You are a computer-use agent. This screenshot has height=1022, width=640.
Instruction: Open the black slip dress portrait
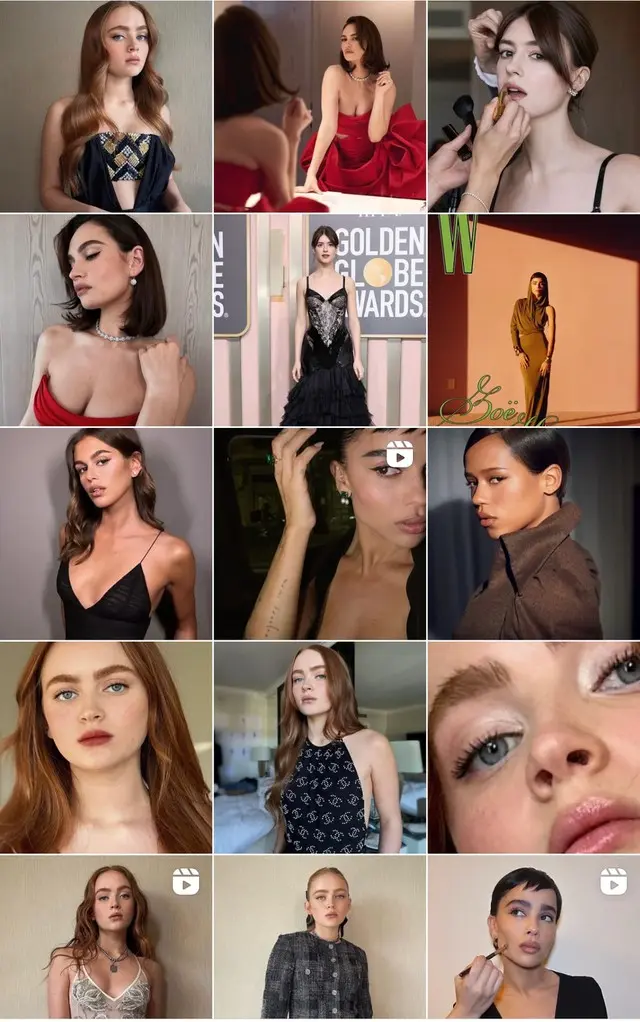(x=105, y=533)
